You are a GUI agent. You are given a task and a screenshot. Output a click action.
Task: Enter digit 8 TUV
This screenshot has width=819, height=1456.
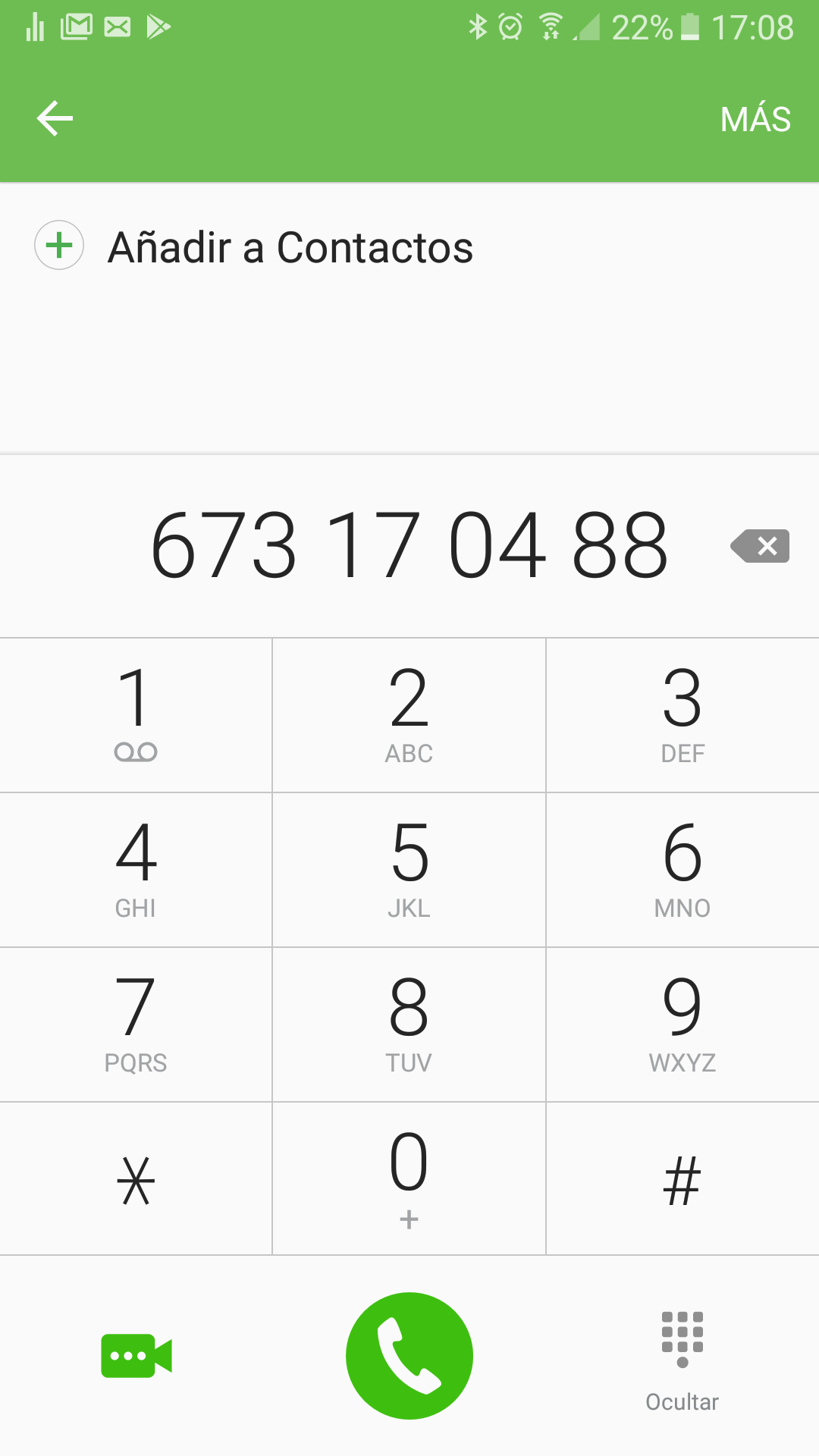[x=409, y=1024]
